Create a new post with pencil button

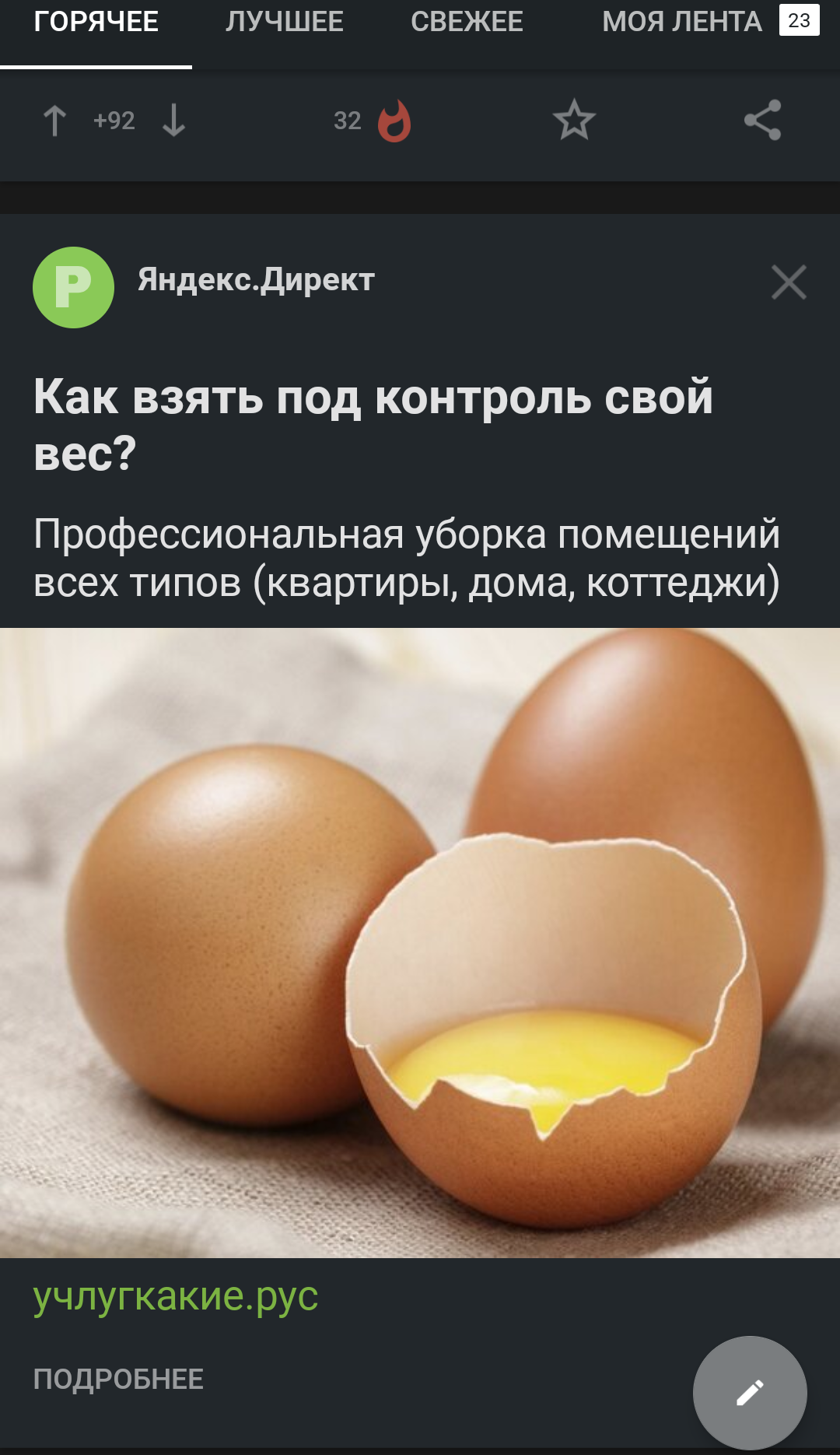coord(749,1393)
